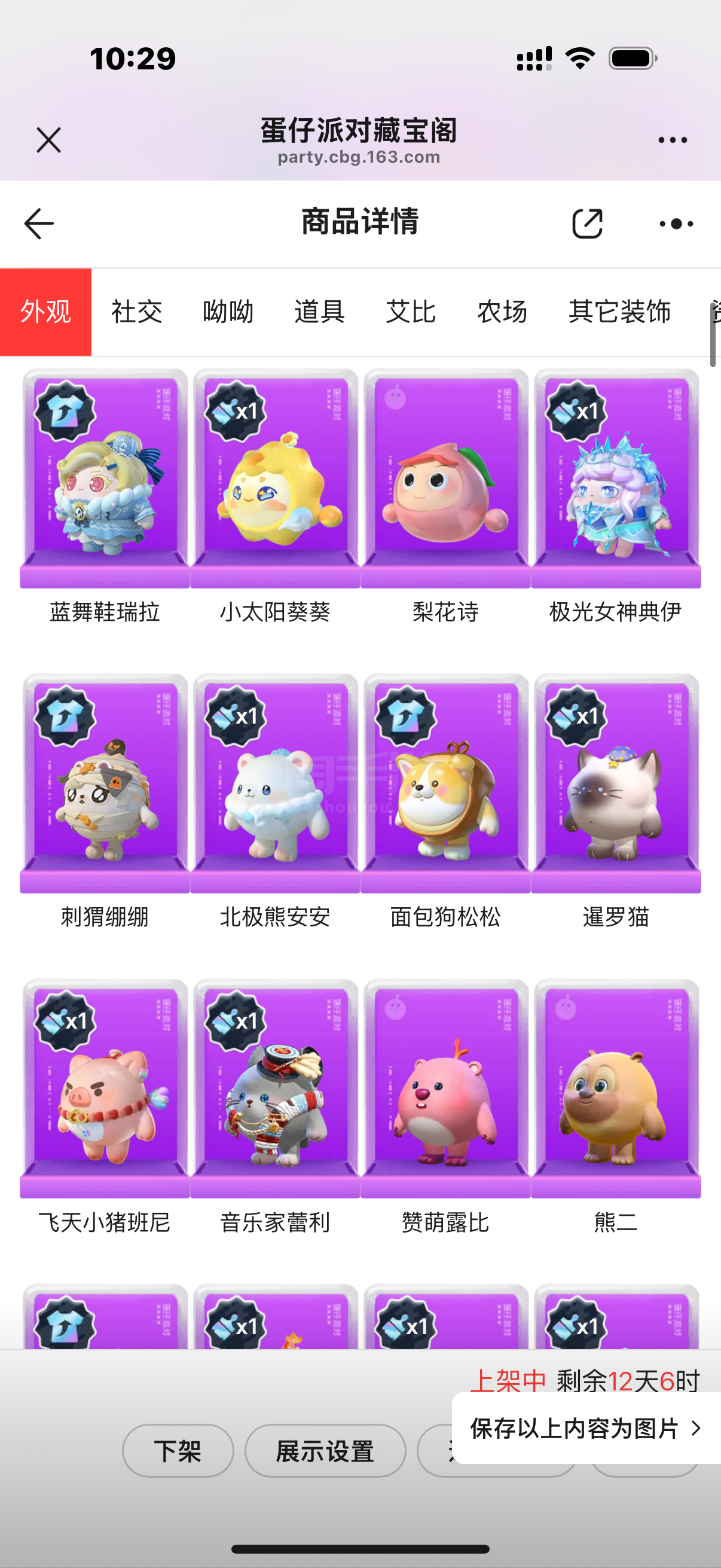Switch to the 农场 tab
Viewport: 721px width, 1568px height.
click(x=502, y=312)
